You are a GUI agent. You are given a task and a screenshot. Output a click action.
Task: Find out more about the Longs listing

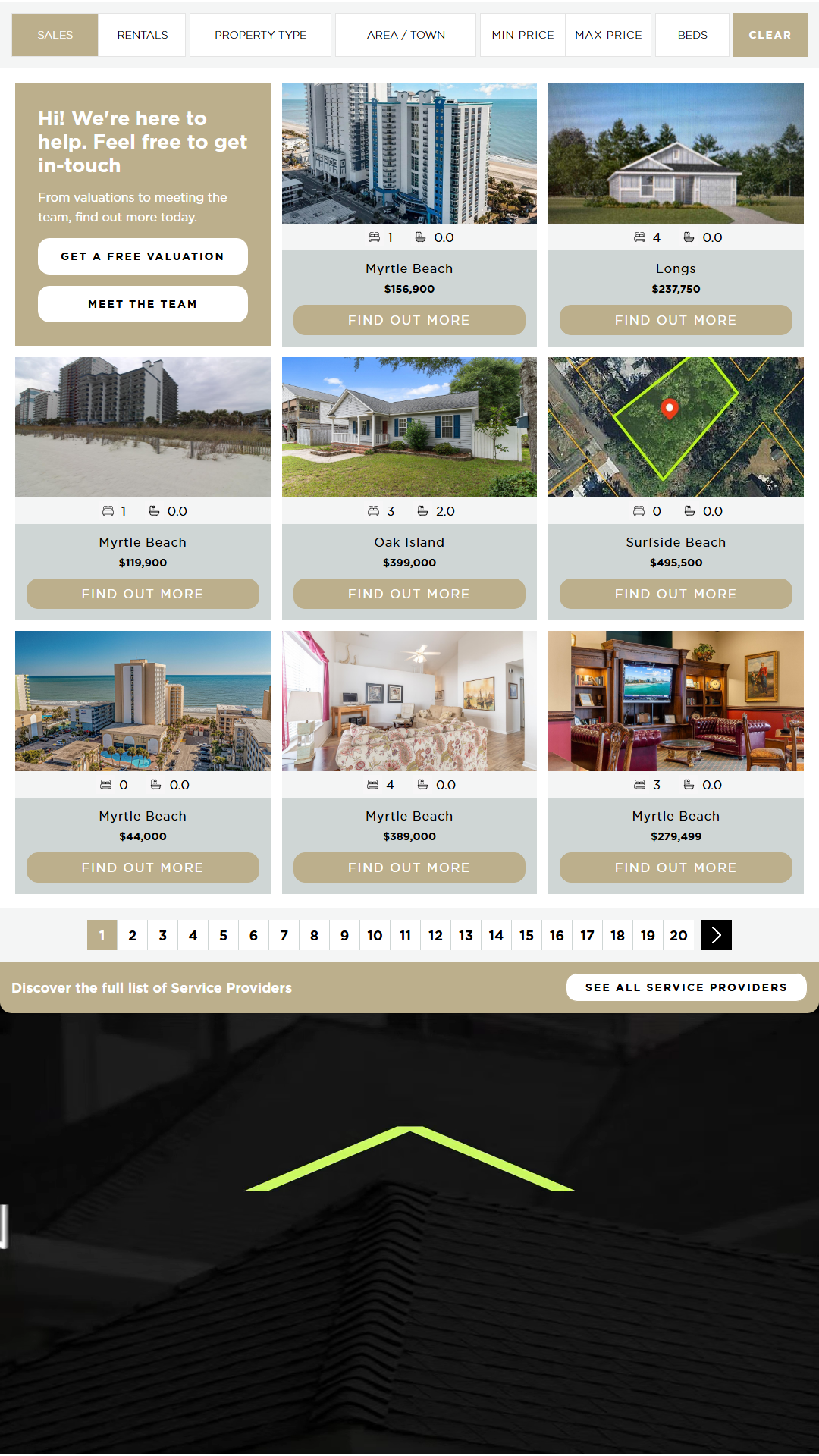tap(675, 320)
